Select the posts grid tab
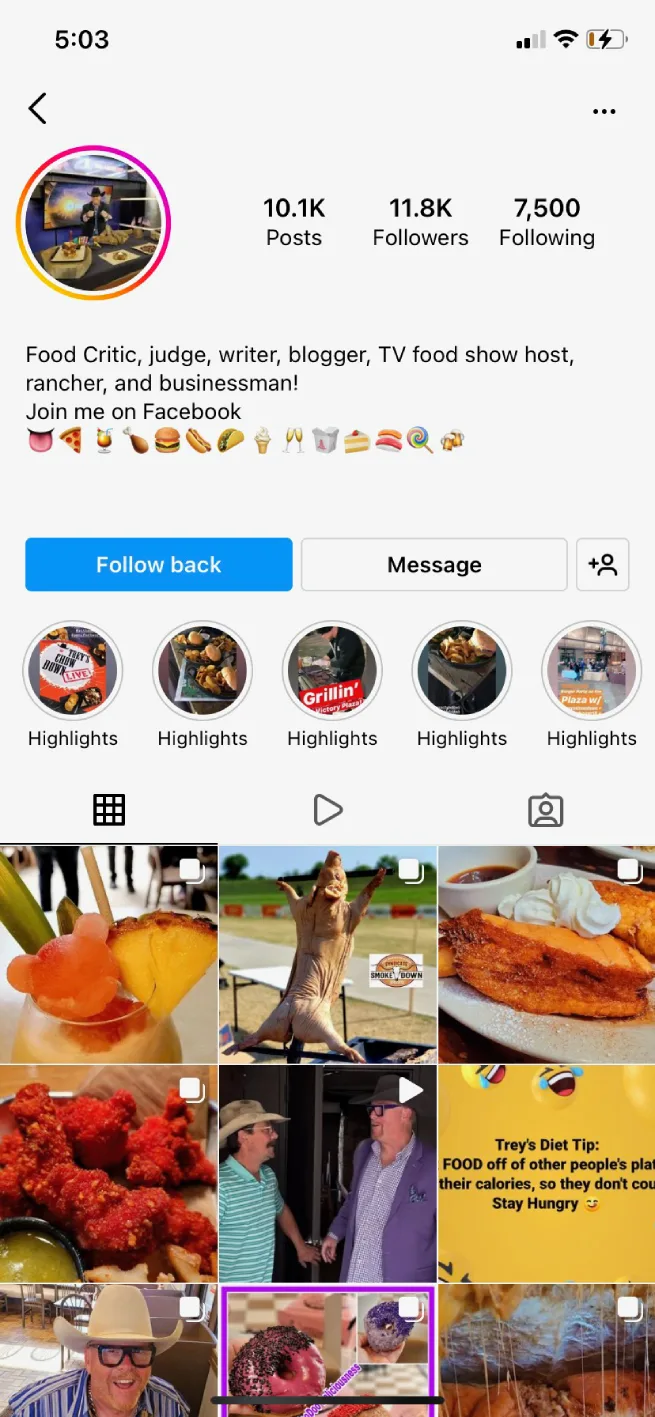Image resolution: width=655 pixels, height=1417 pixels. point(109,810)
